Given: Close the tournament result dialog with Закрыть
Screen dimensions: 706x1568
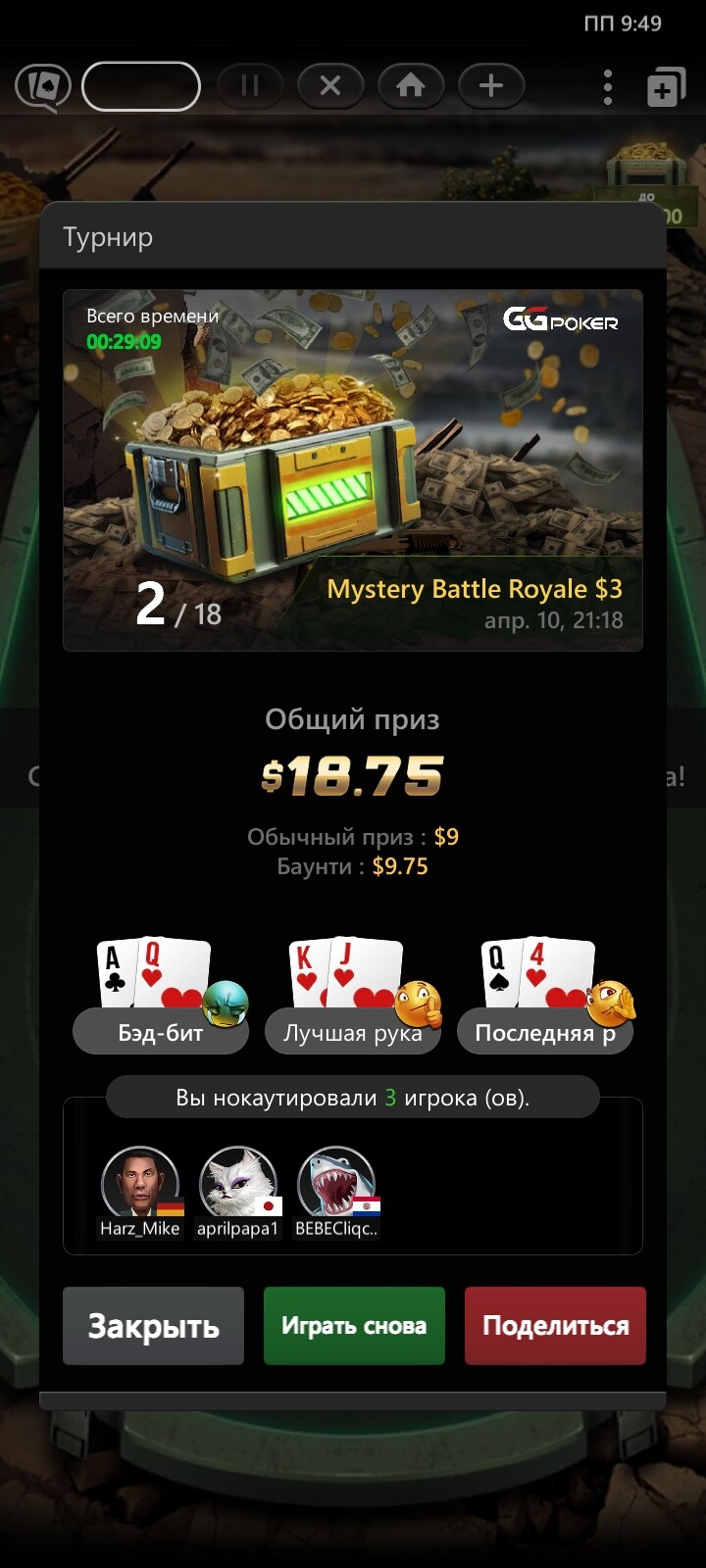Looking at the screenshot, I should point(153,1325).
